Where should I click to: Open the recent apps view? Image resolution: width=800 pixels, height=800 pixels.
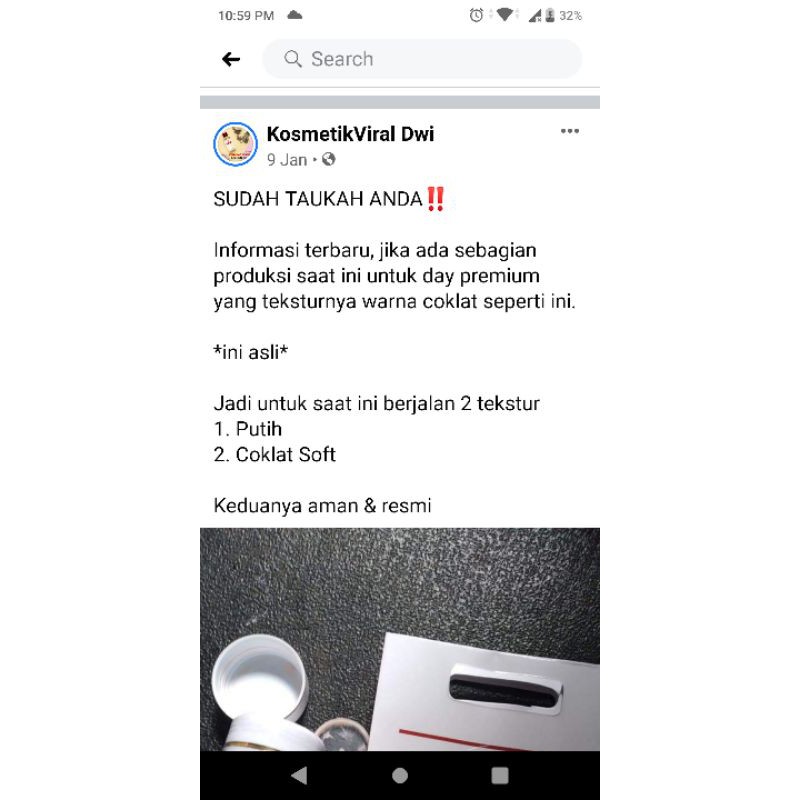pos(500,775)
